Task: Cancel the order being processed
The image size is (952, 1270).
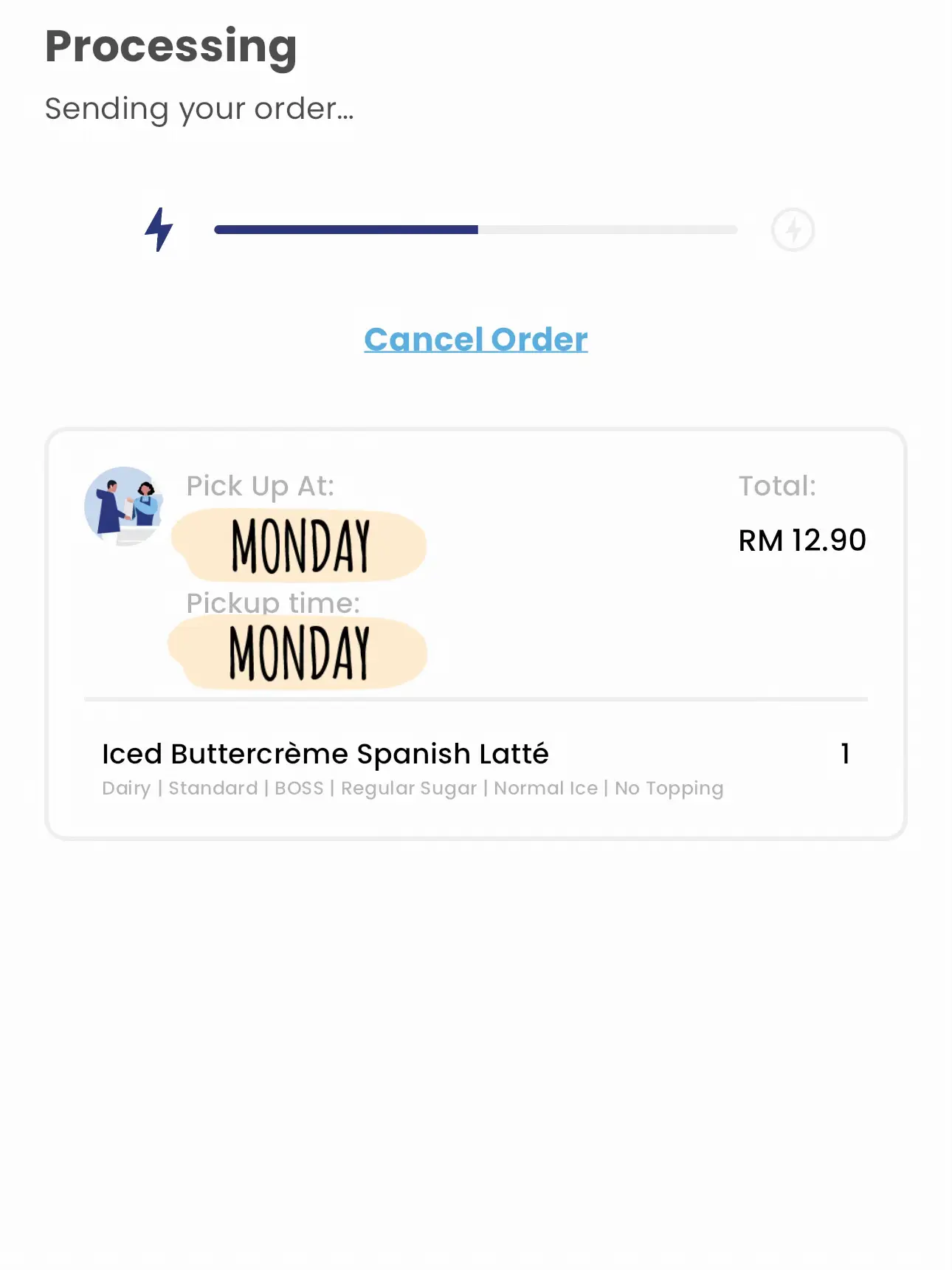Action: point(476,340)
